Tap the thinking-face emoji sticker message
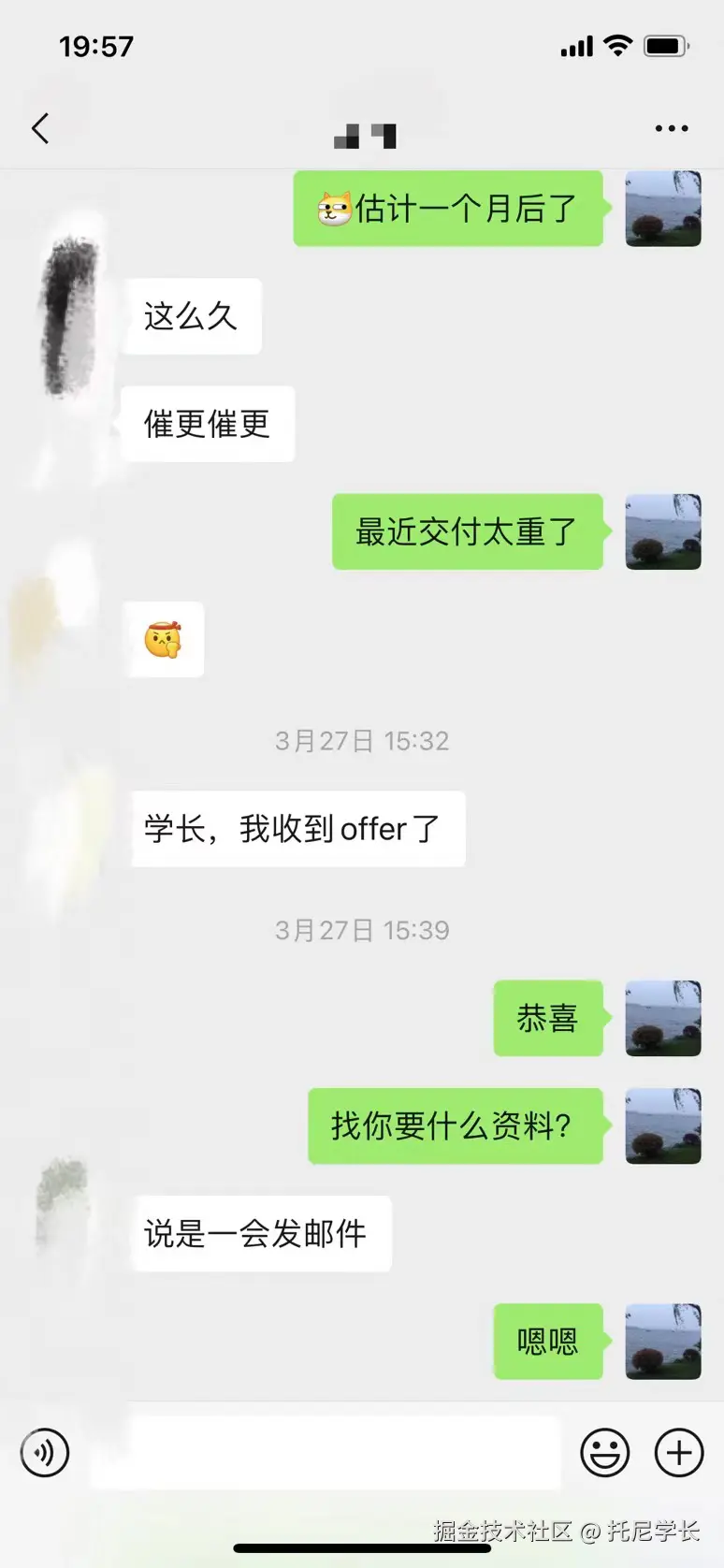This screenshot has width=724, height=1568. click(x=164, y=640)
